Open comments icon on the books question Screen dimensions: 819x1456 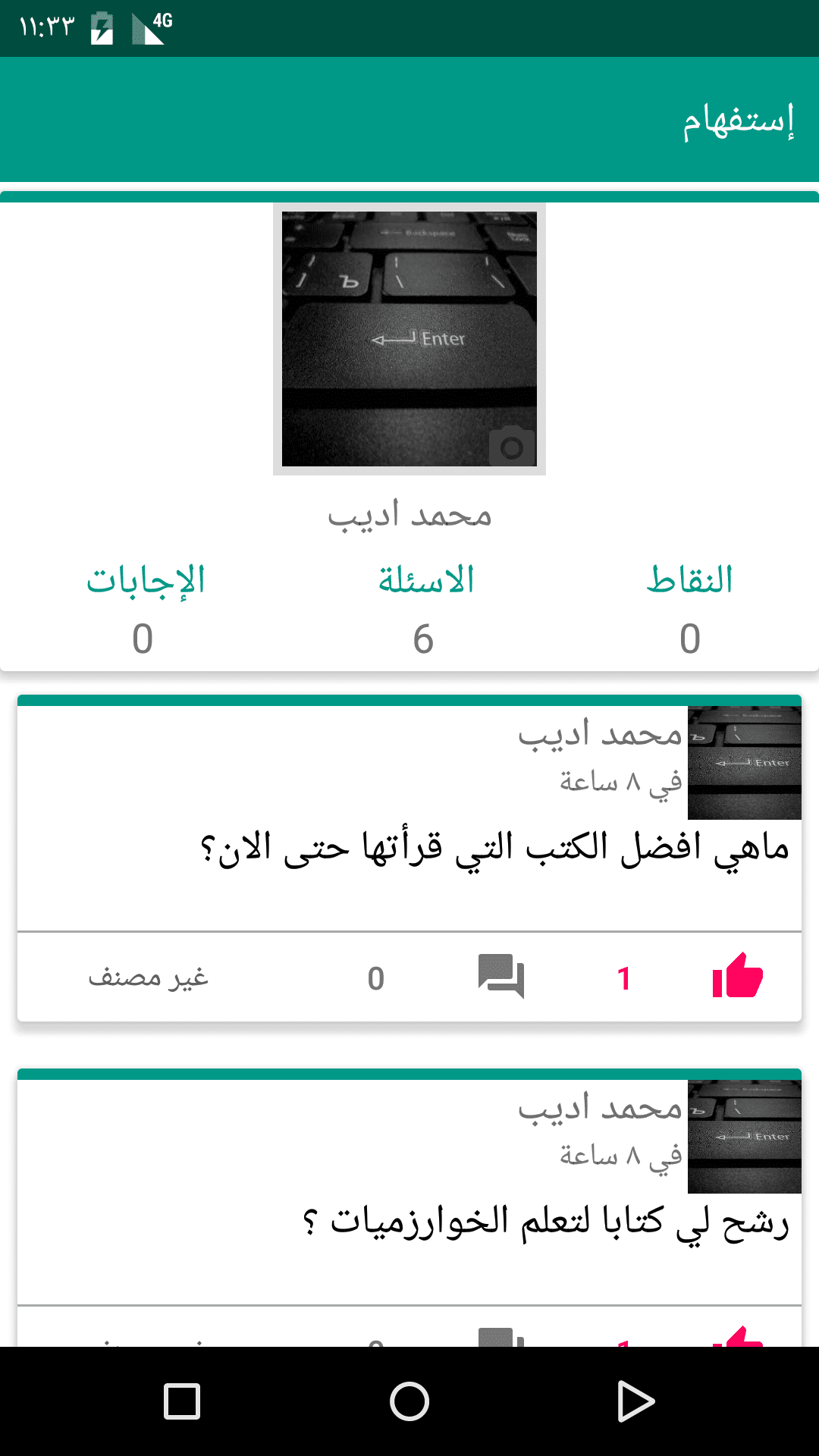coord(500,978)
